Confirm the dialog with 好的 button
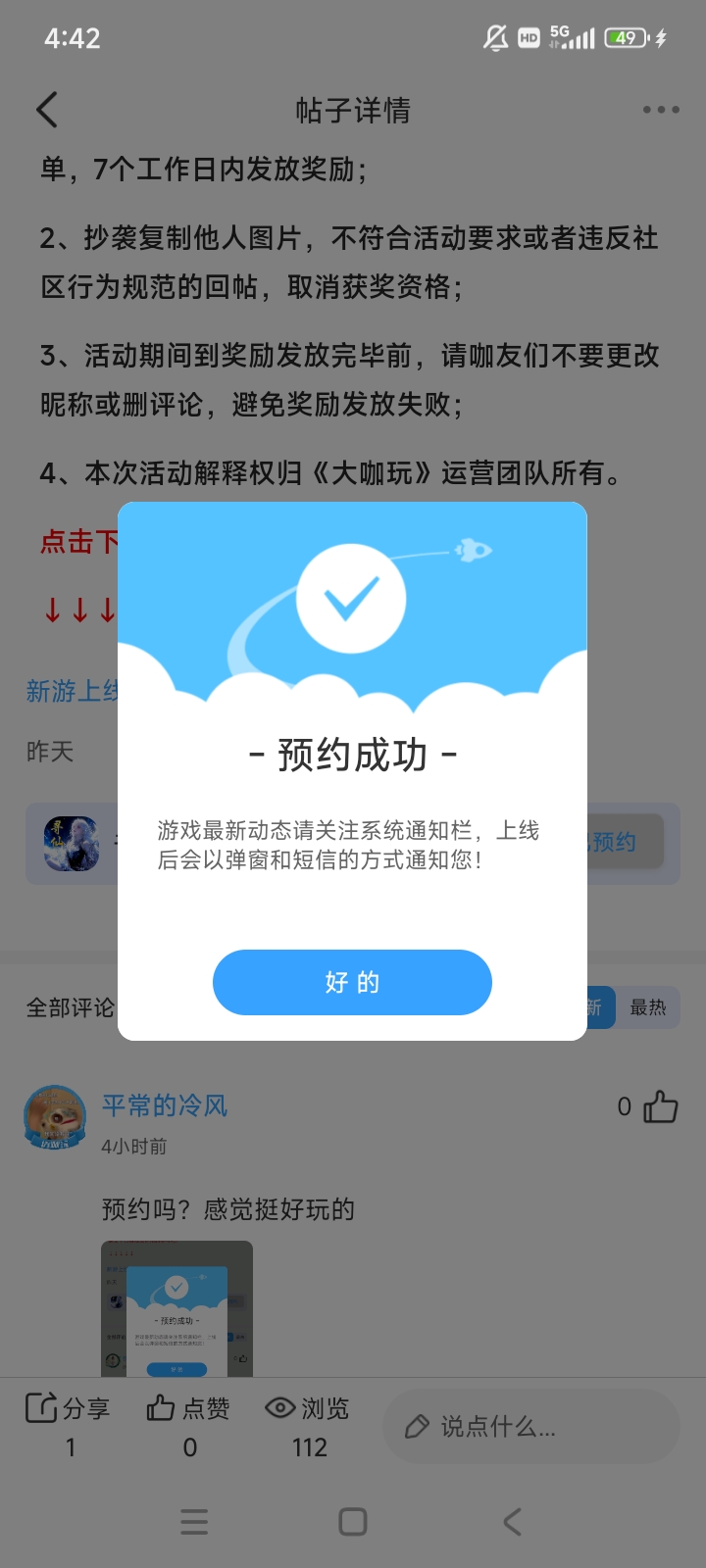Image resolution: width=706 pixels, height=1568 pixels. (x=352, y=982)
